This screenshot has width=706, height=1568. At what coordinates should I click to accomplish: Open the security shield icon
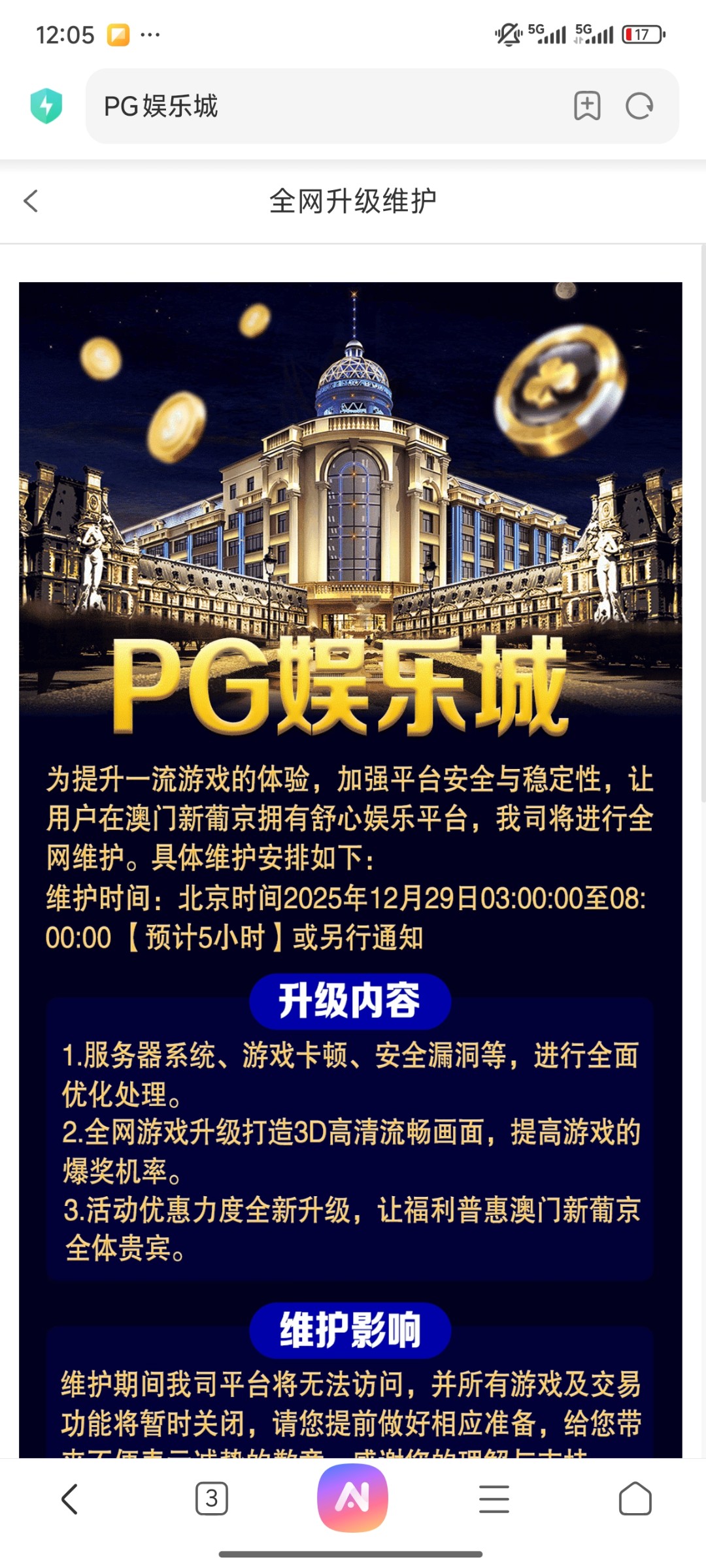coord(46,106)
